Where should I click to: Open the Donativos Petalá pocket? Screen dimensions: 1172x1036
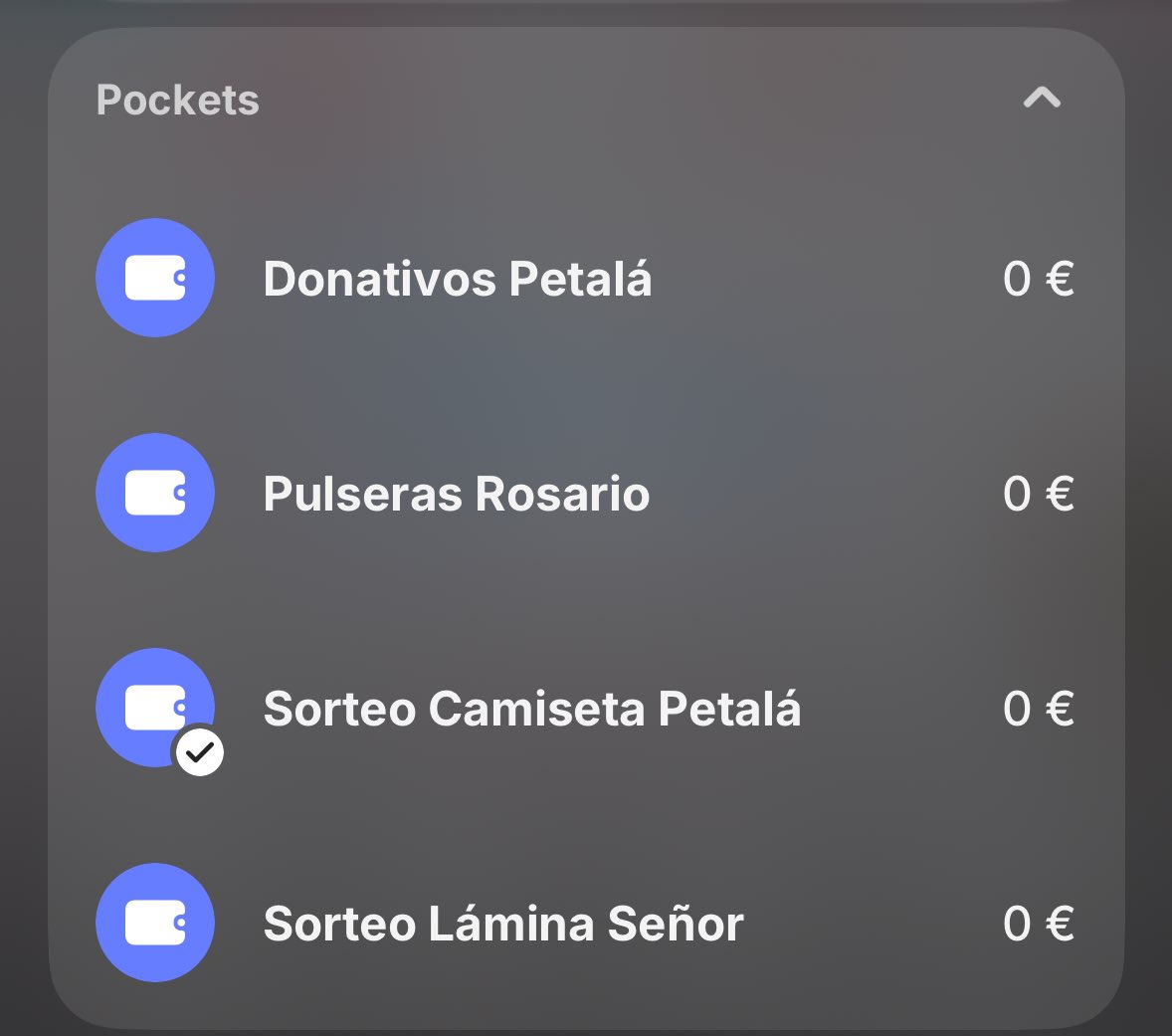[458, 279]
